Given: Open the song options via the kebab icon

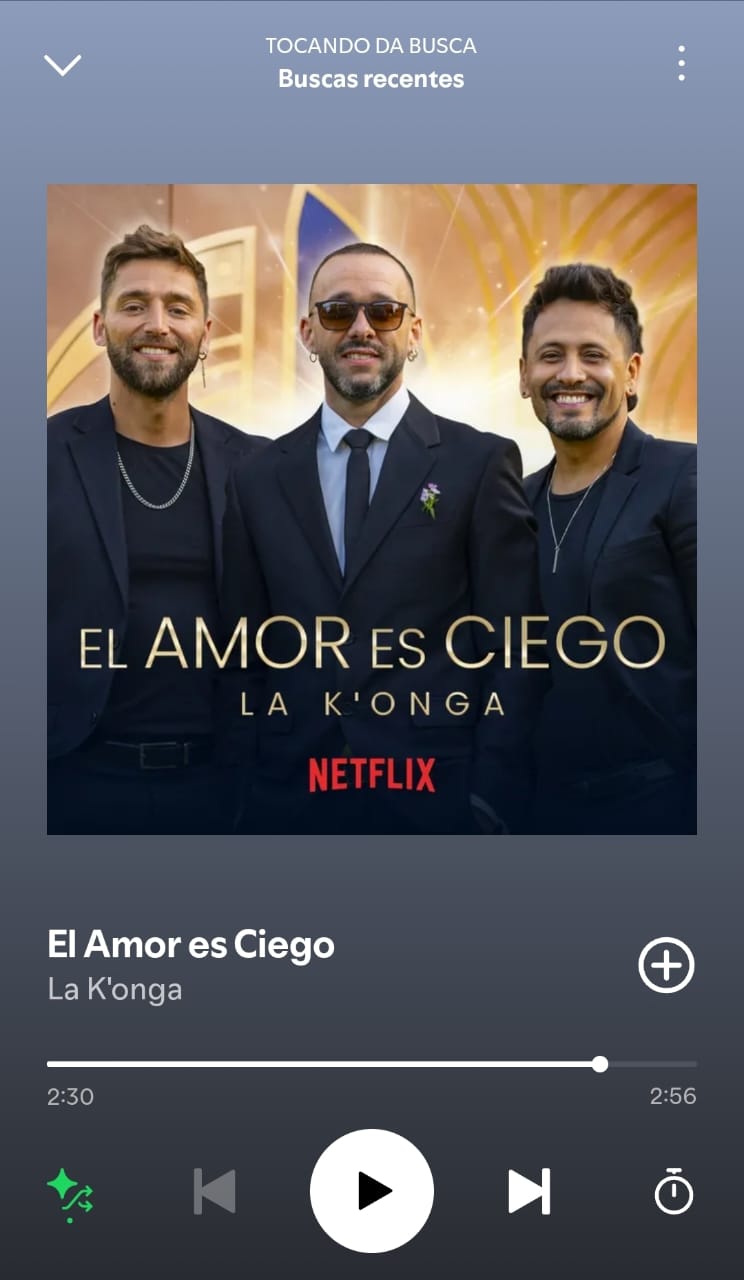Looking at the screenshot, I should (680, 62).
